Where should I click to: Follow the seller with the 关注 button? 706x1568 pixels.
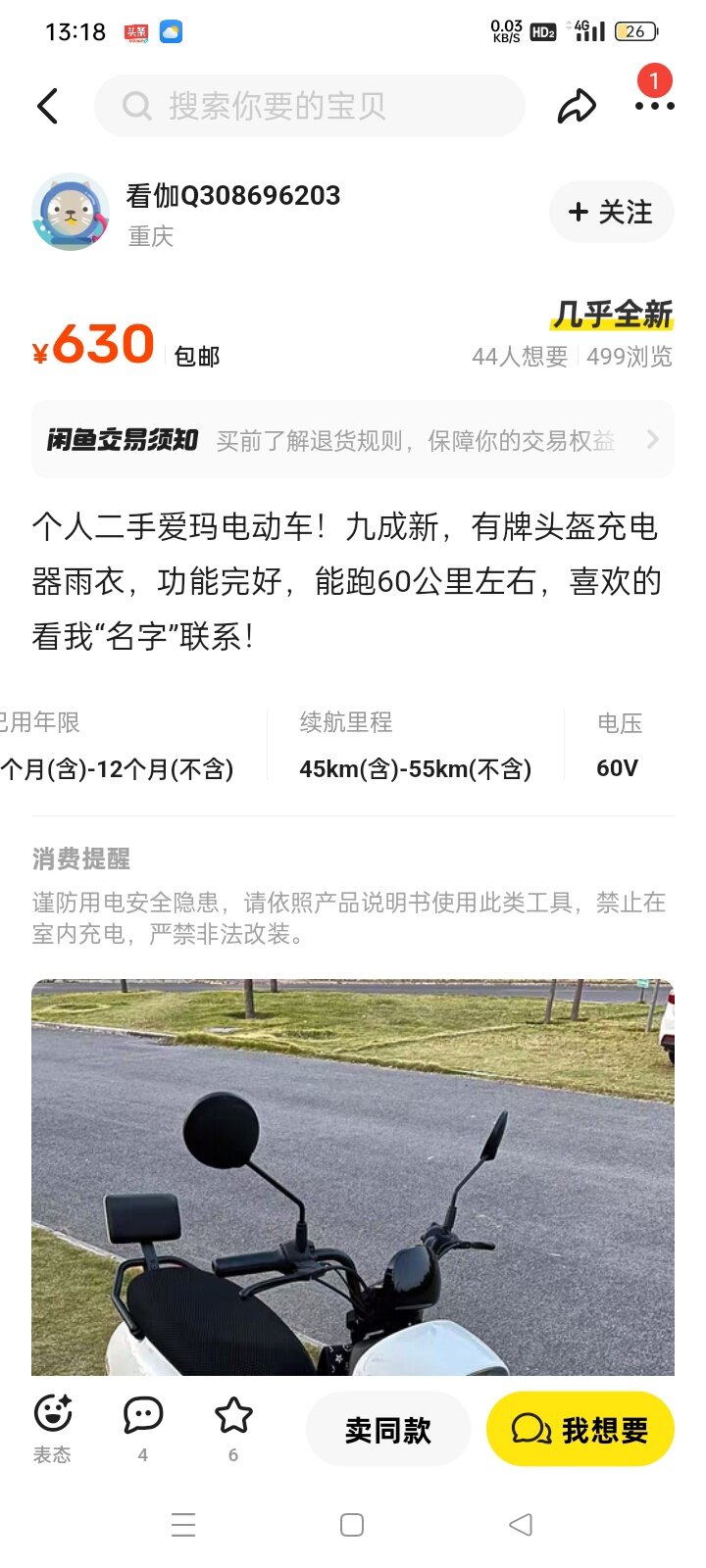(x=611, y=212)
